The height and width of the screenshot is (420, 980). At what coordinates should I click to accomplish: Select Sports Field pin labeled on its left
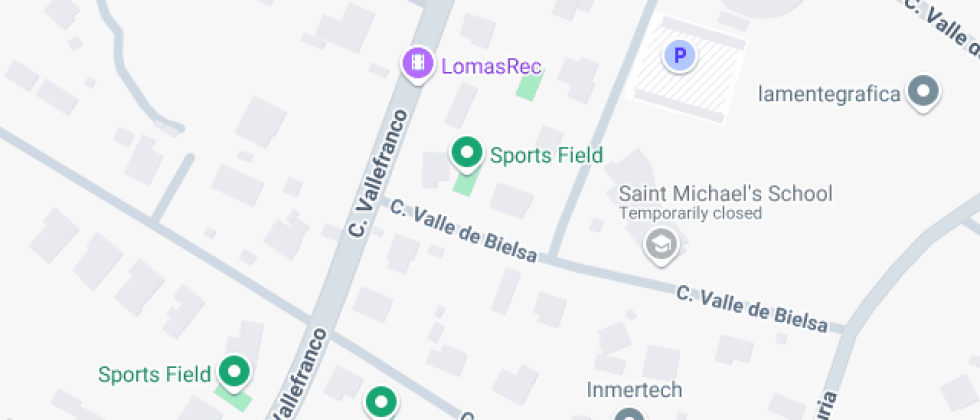pos(235,372)
